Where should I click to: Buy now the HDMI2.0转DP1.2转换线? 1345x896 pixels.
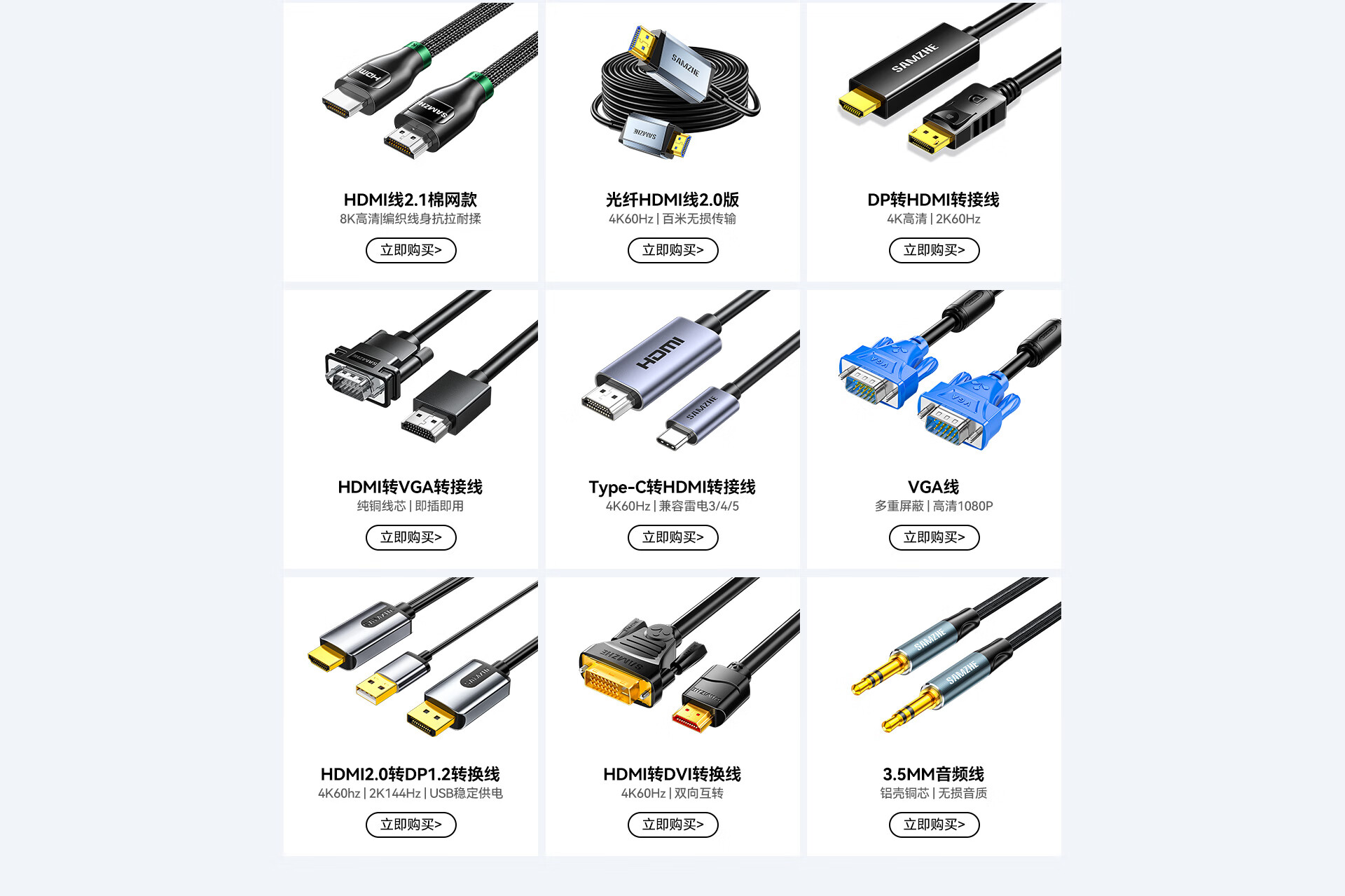(x=411, y=825)
